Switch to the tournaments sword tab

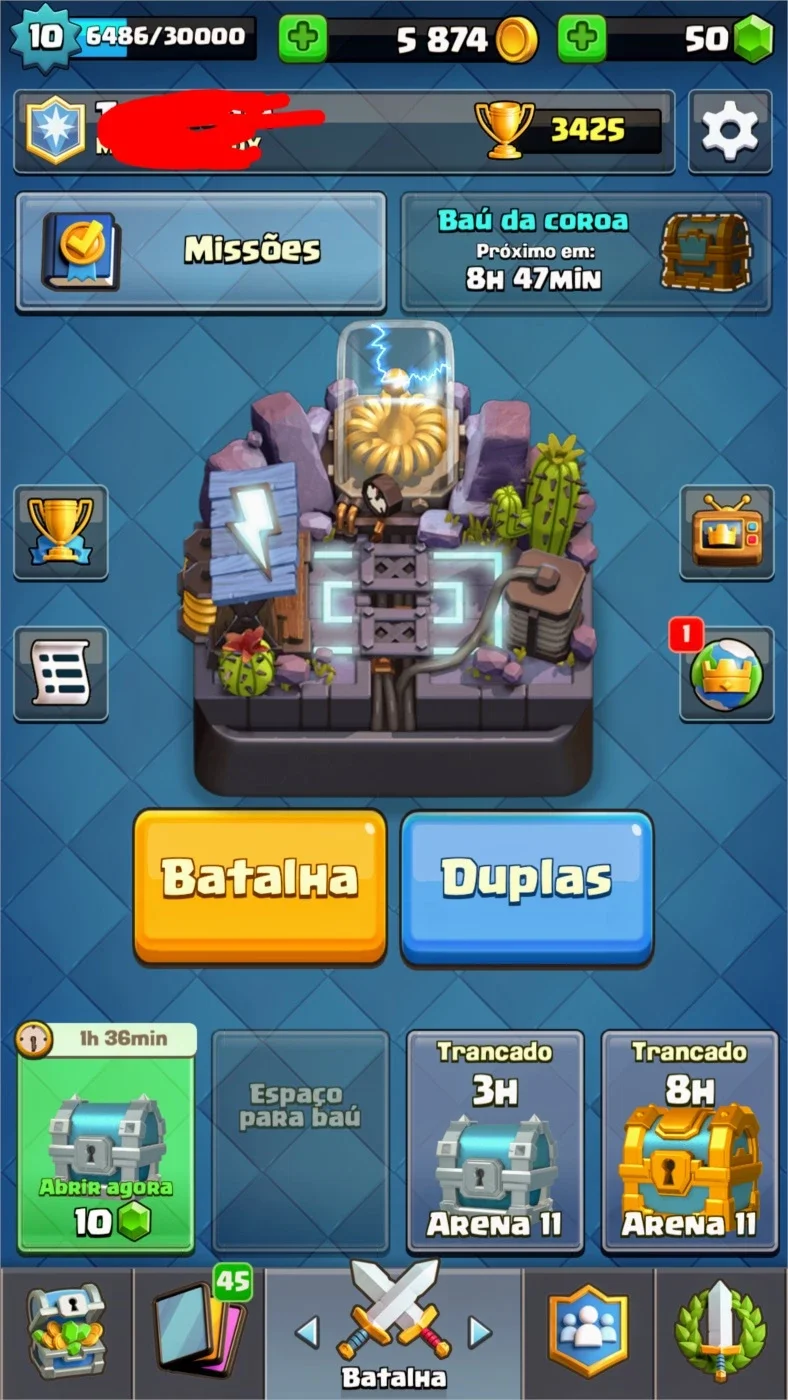[721, 1333]
